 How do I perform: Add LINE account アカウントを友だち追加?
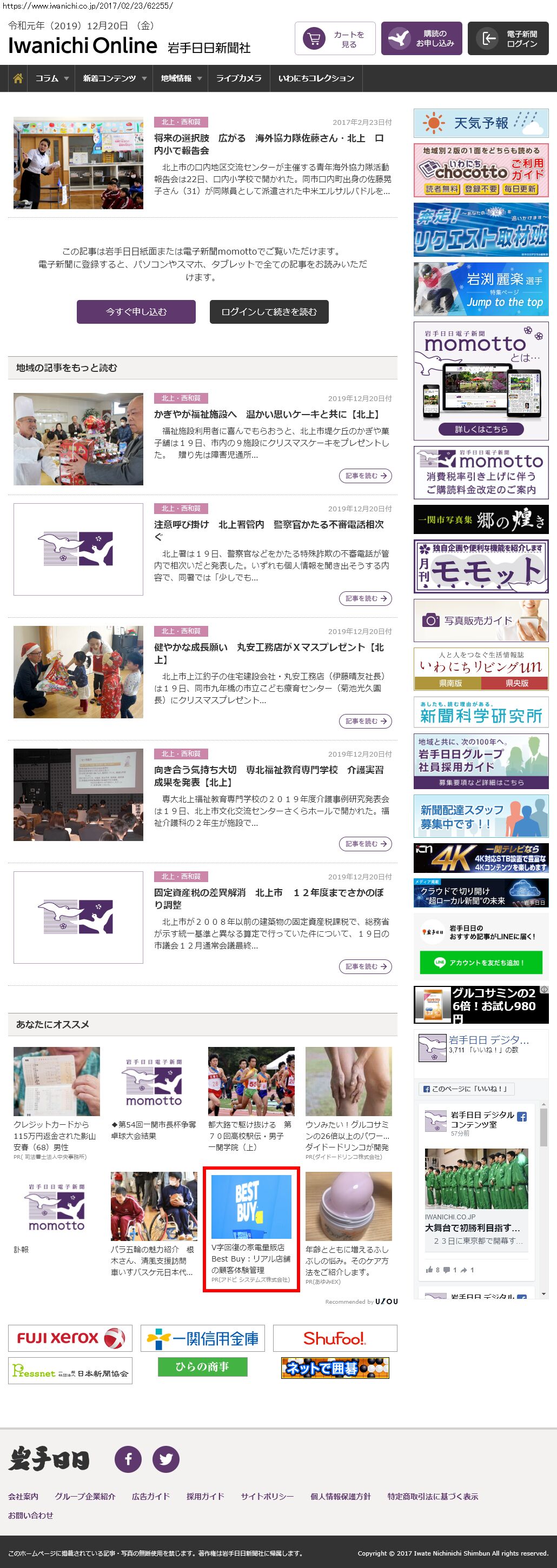480,962
